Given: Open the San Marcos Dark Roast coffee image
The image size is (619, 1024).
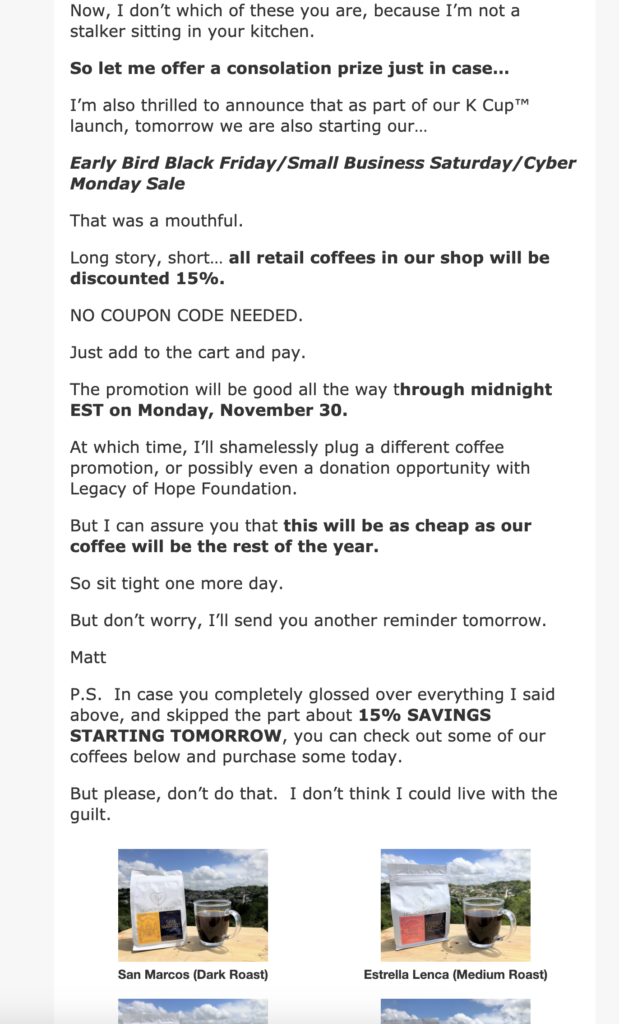Looking at the screenshot, I should tap(193, 904).
